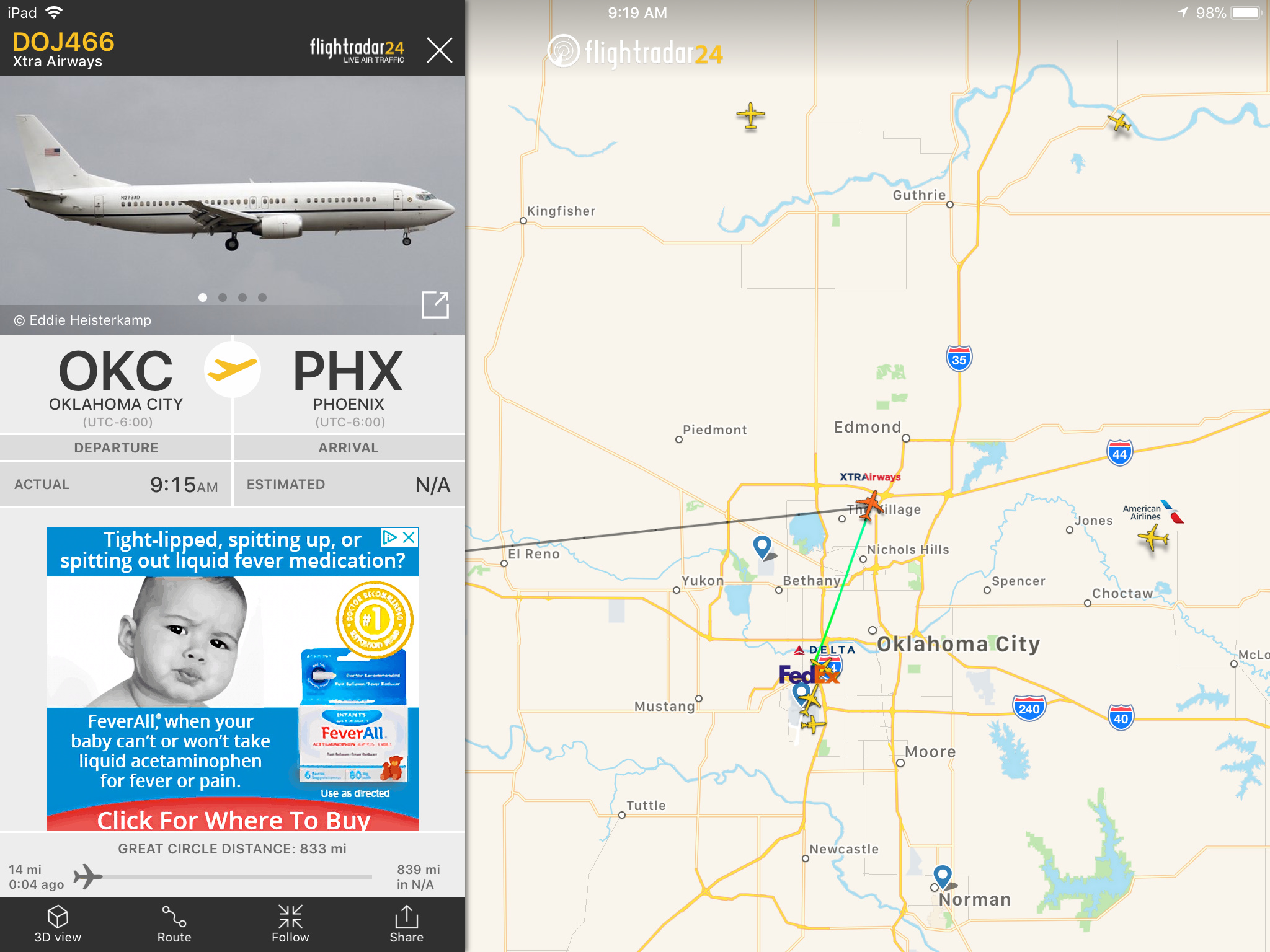
Task: Follow this flight on the map
Action: [290, 924]
